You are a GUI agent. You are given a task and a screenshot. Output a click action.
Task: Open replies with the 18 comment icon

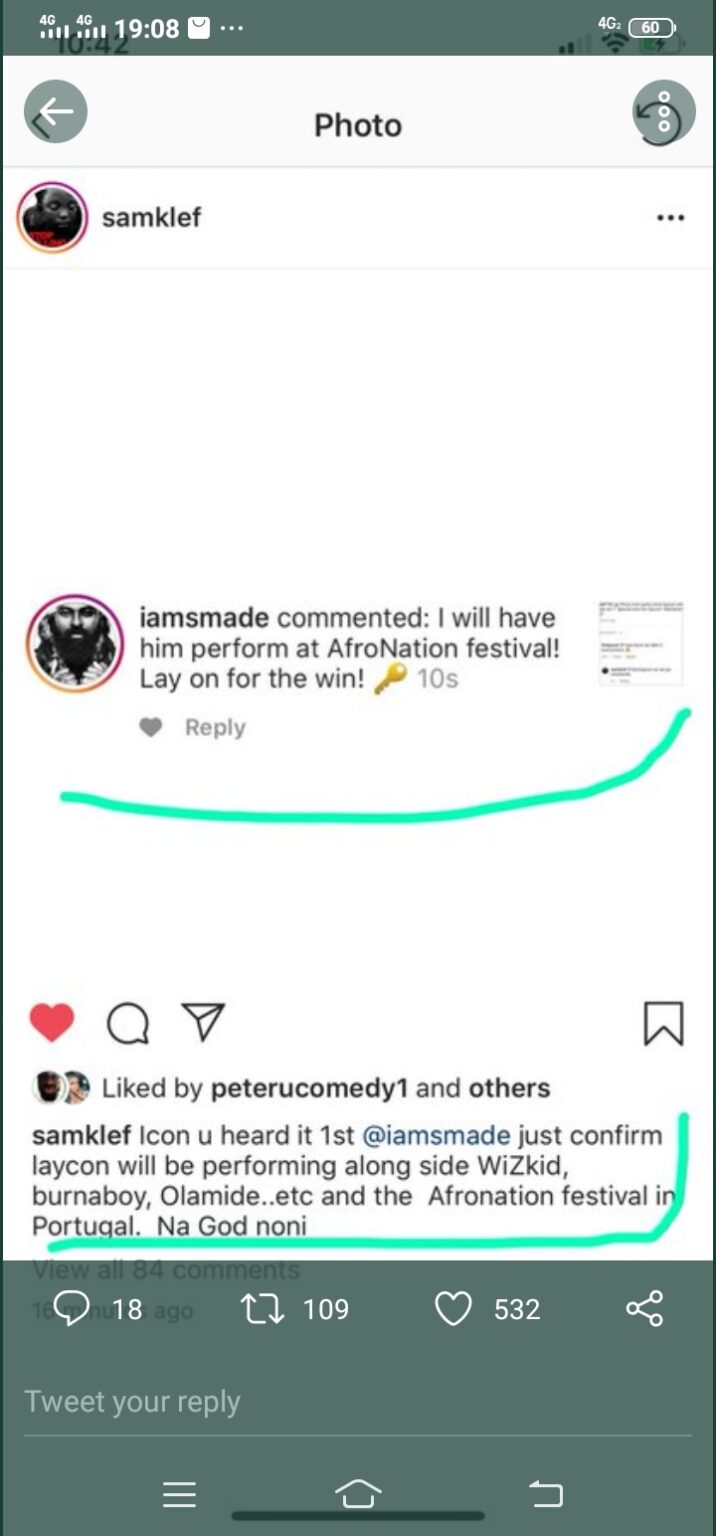72,1309
